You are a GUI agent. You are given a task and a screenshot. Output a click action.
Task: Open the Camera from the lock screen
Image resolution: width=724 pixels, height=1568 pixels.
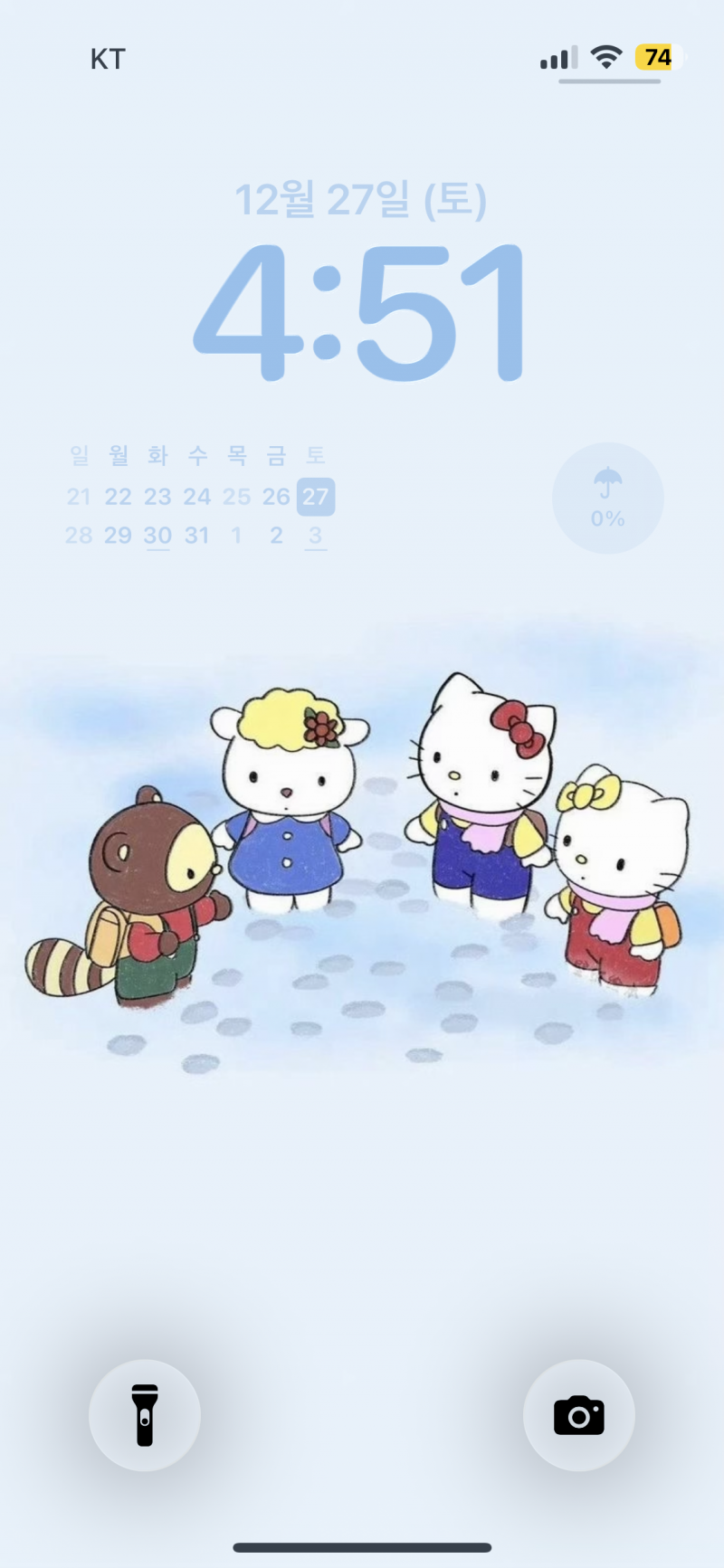pyautogui.click(x=579, y=1414)
